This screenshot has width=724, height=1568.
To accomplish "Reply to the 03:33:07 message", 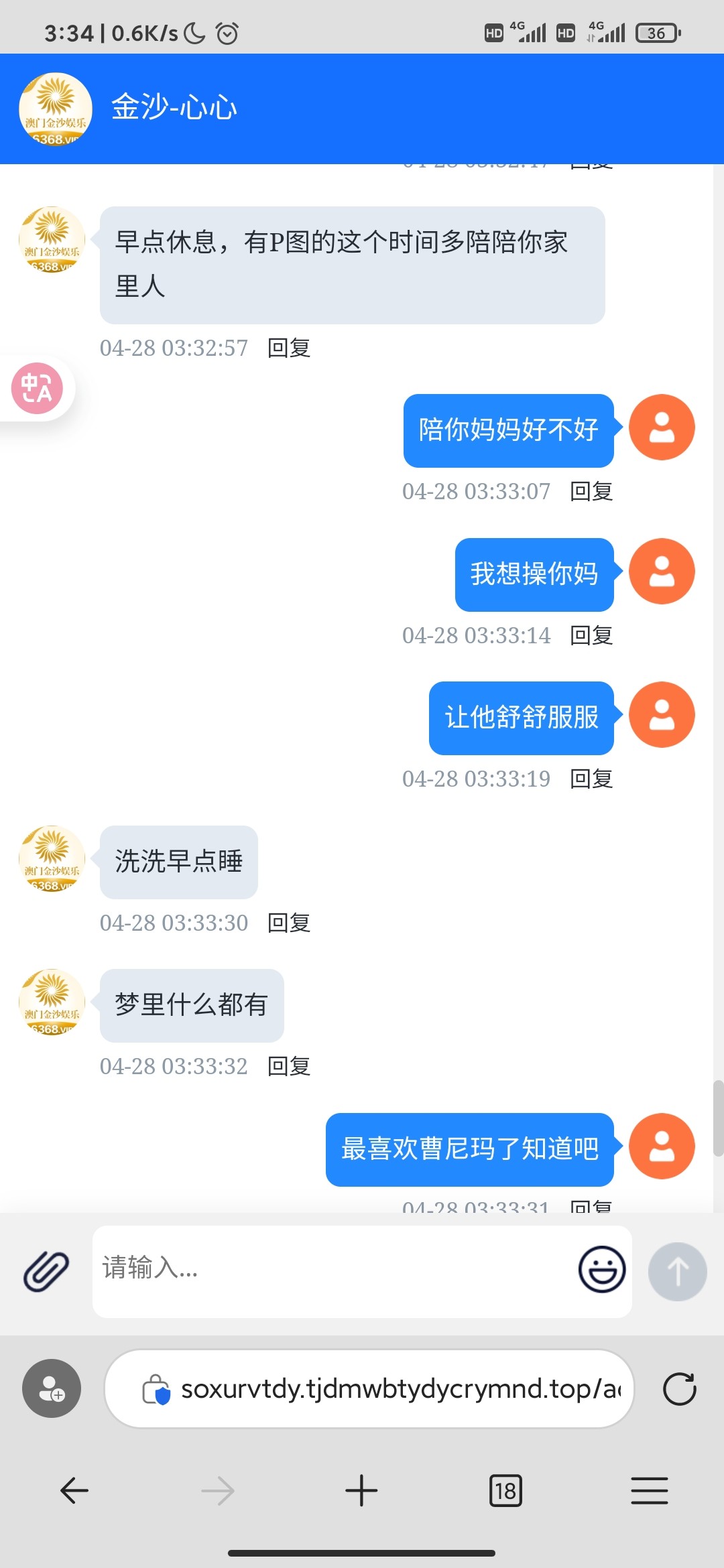I will coord(591,492).
